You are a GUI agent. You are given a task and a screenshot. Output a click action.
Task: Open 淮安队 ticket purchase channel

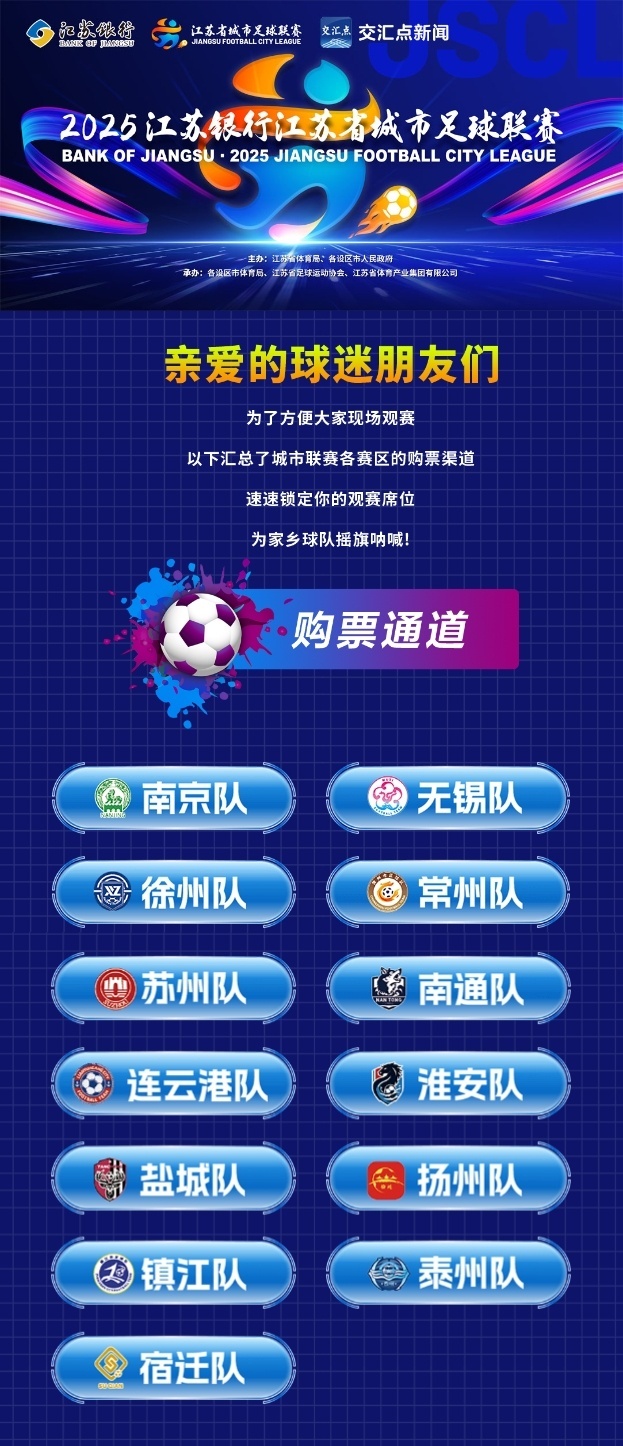(x=448, y=1083)
